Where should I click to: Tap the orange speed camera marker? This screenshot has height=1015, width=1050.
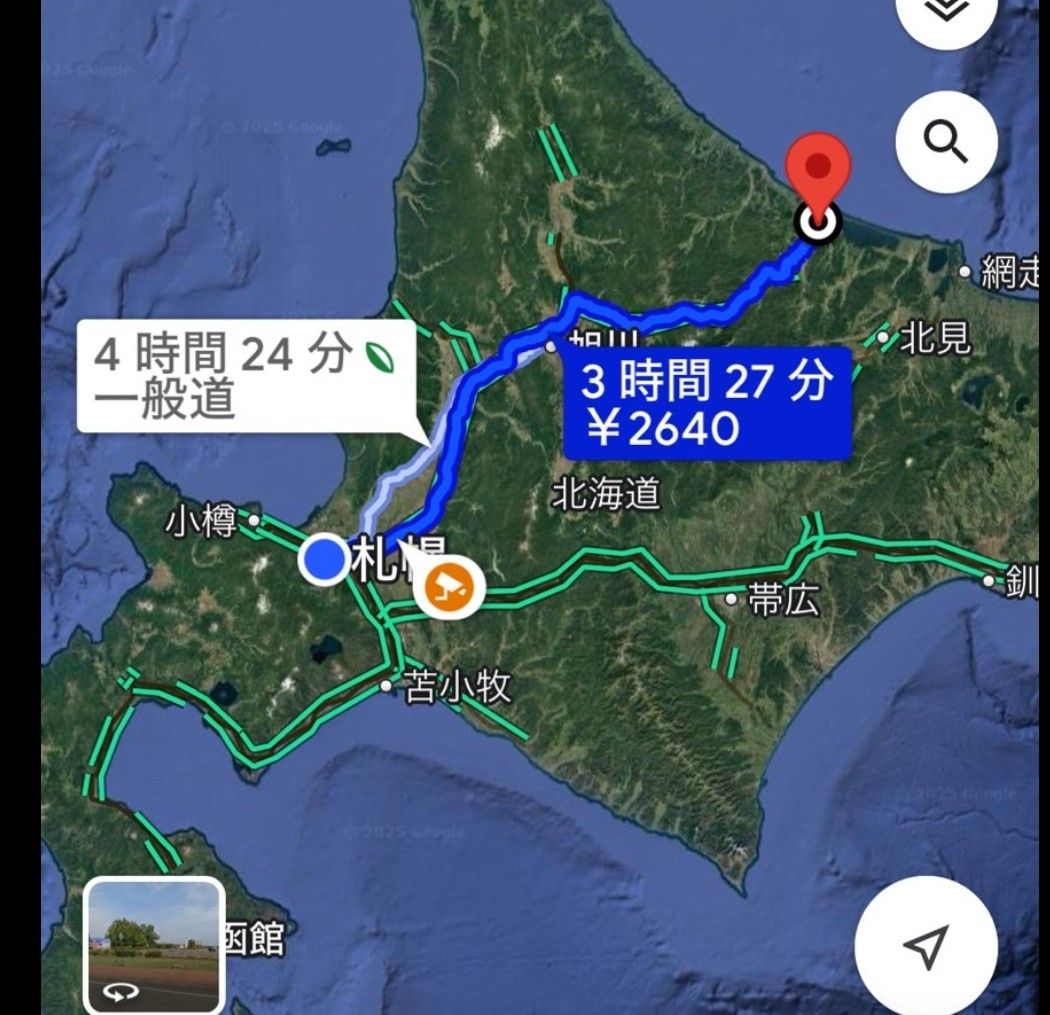click(x=450, y=585)
